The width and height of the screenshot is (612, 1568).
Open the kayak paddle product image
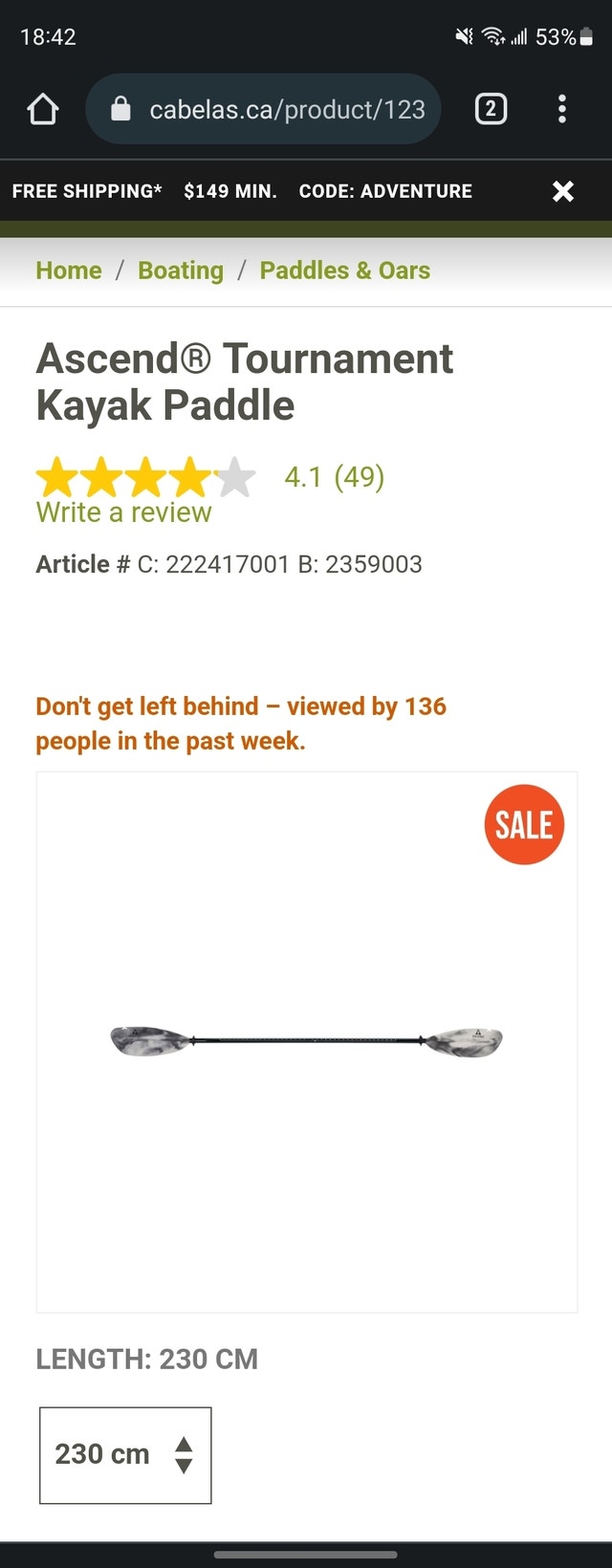tap(306, 1040)
